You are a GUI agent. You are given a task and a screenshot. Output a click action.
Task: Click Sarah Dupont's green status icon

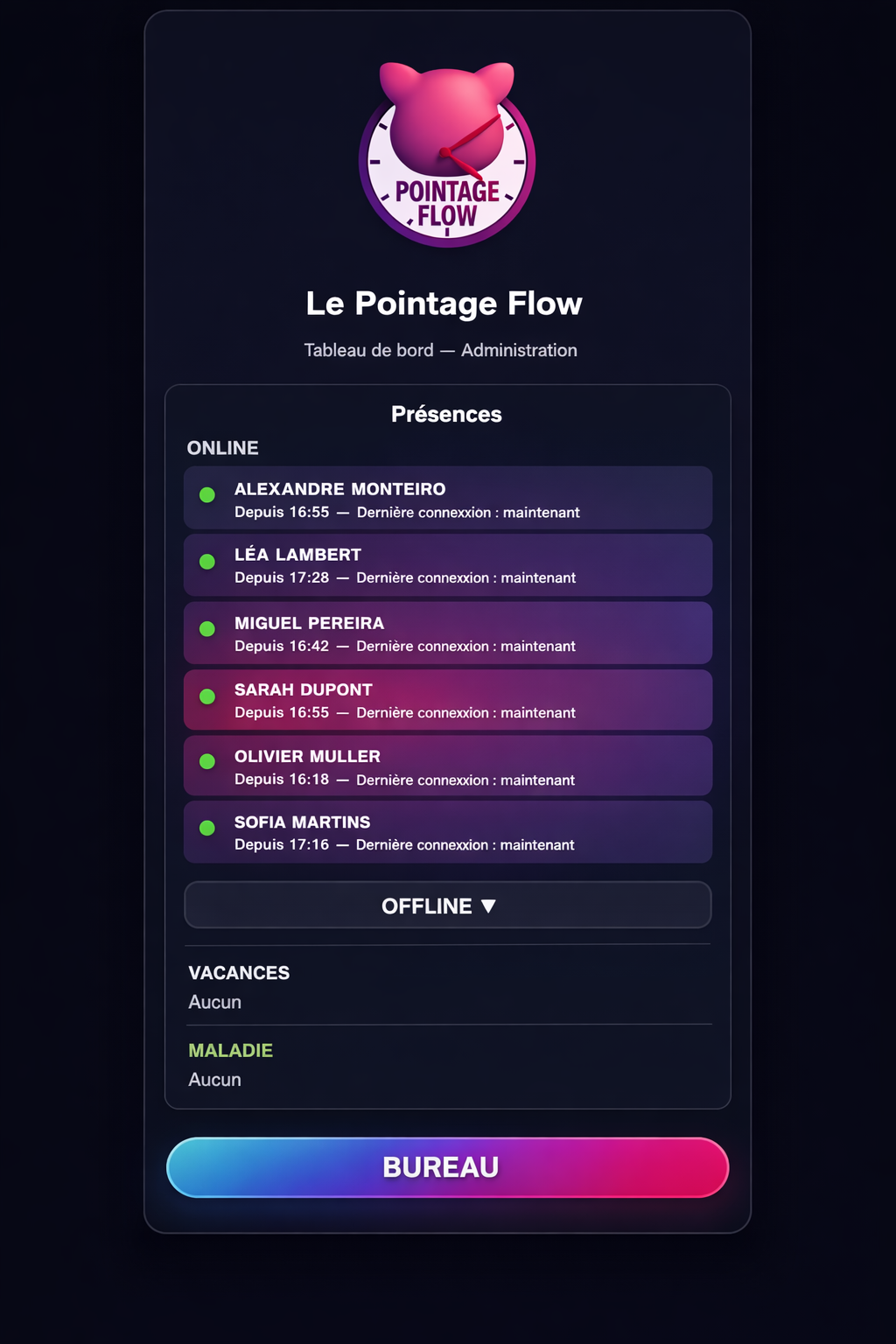coord(207,697)
